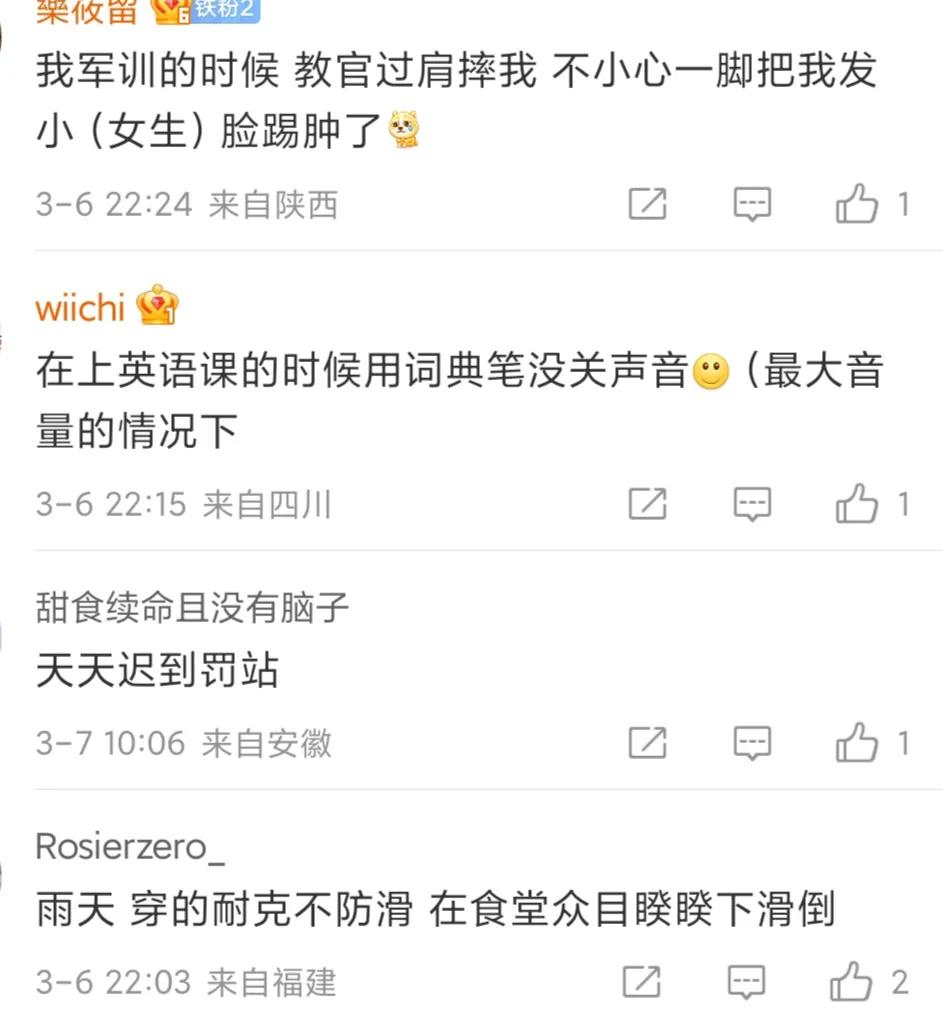Open the reply box under wiichi's comment
Screen dimensions: 943x1016
pos(751,504)
